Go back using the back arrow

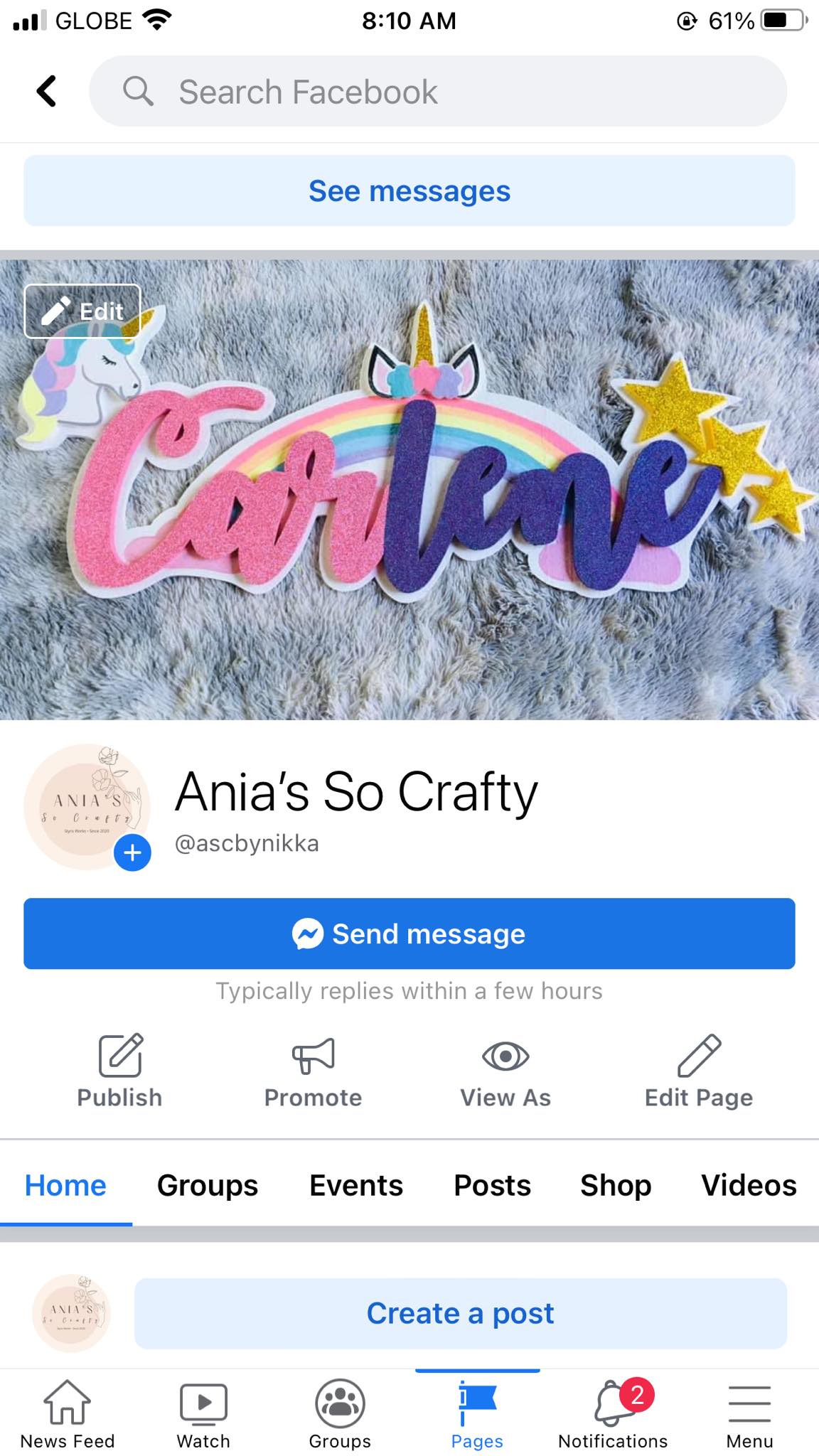click(x=46, y=91)
